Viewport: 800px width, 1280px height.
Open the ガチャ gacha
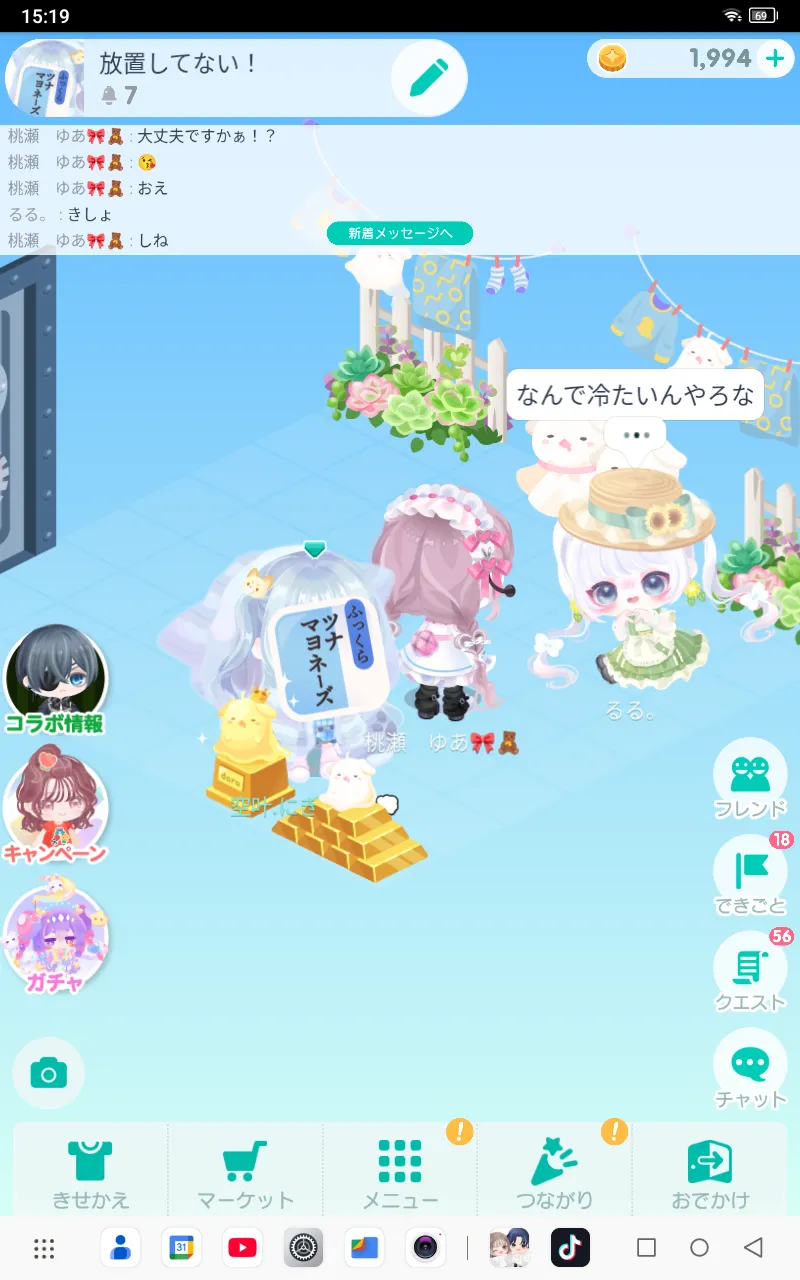(x=55, y=935)
